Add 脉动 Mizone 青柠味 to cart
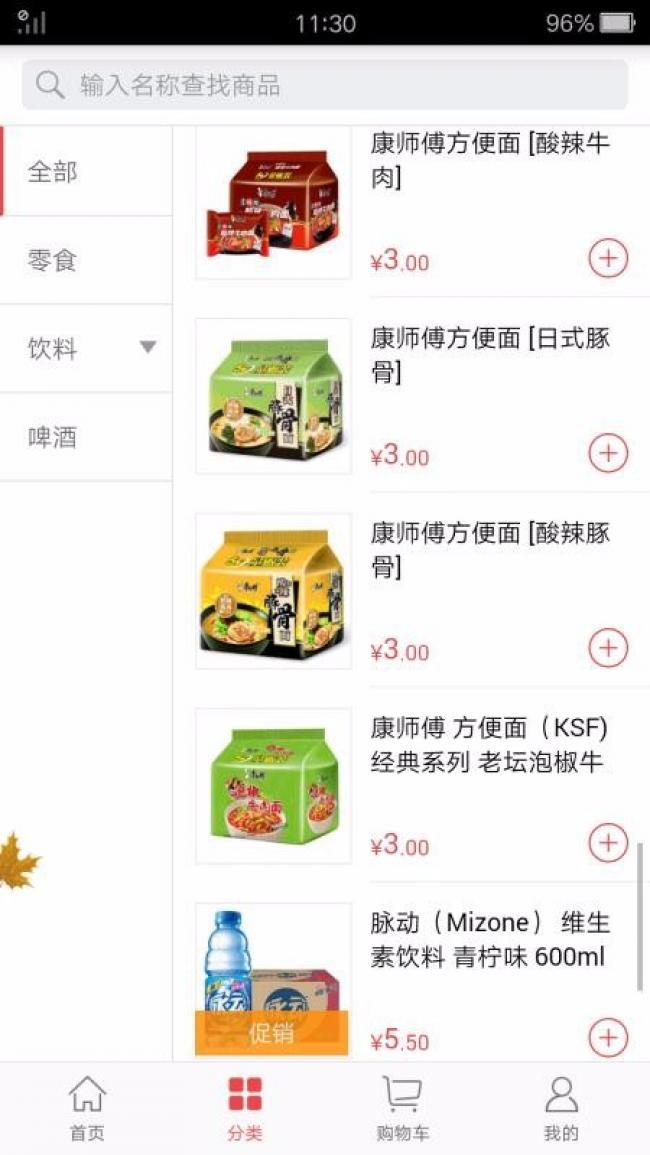The height and width of the screenshot is (1155, 650). click(608, 1037)
